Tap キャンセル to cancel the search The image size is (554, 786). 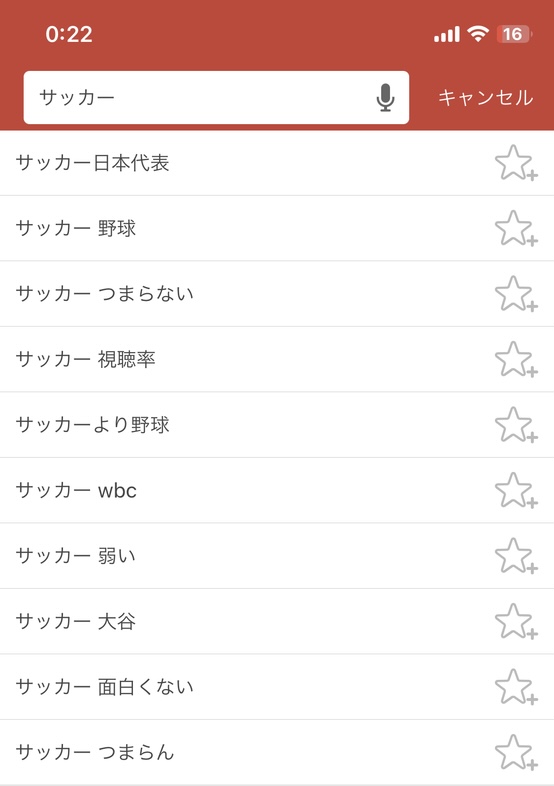[485, 97]
